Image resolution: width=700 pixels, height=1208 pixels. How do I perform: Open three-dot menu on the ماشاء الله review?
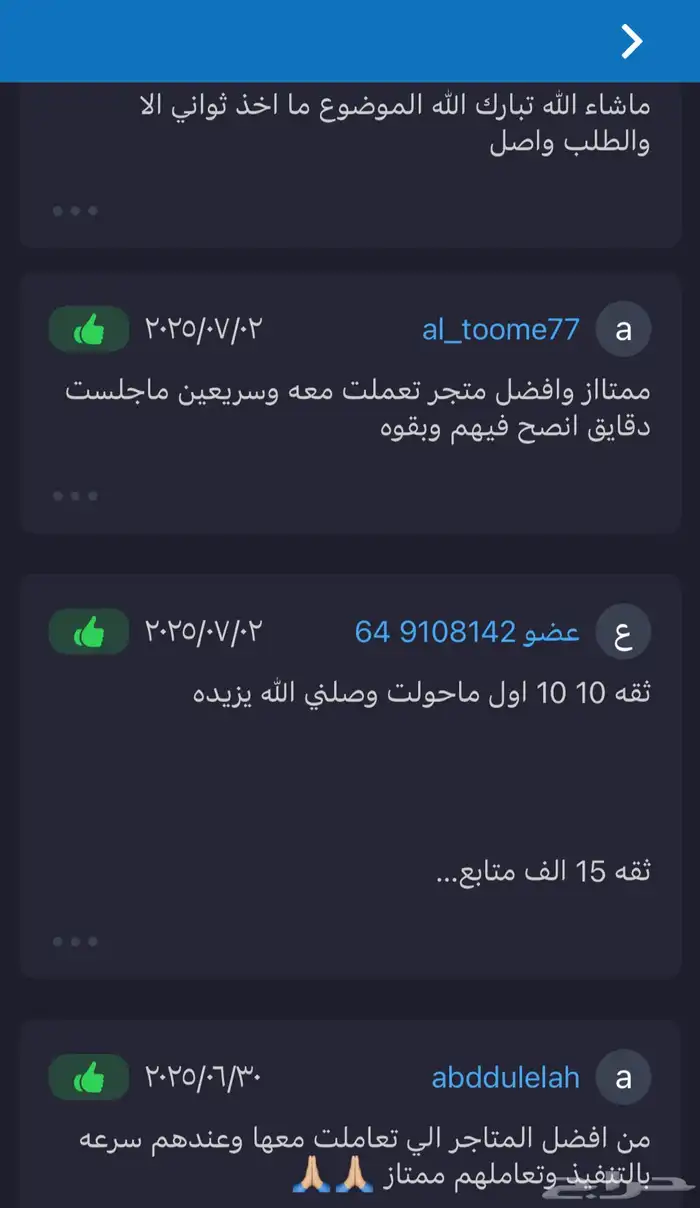pos(75,211)
